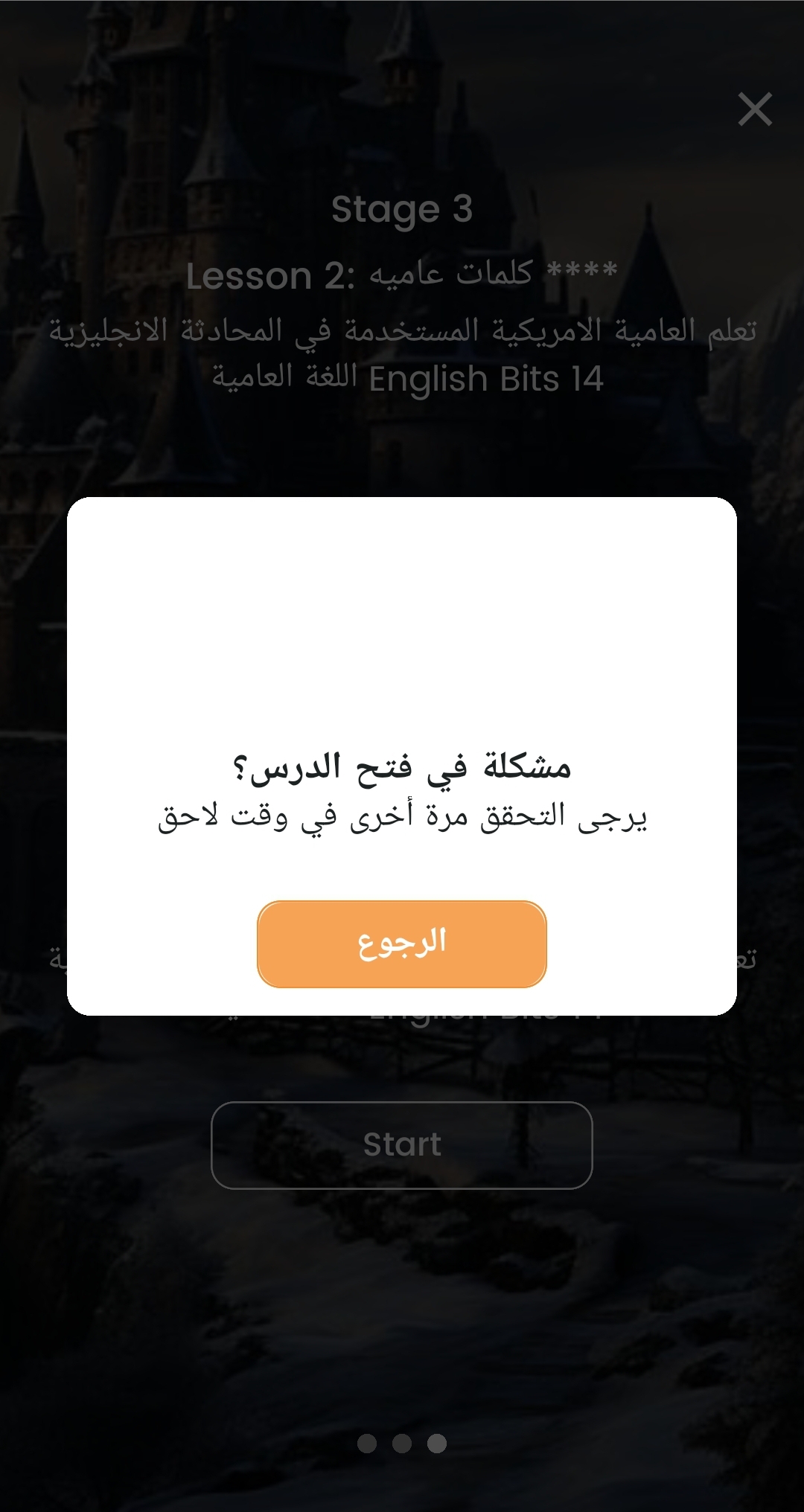Screen dimensions: 804x1512
Task: Start the Stage 3 lesson
Action: 402,1144
